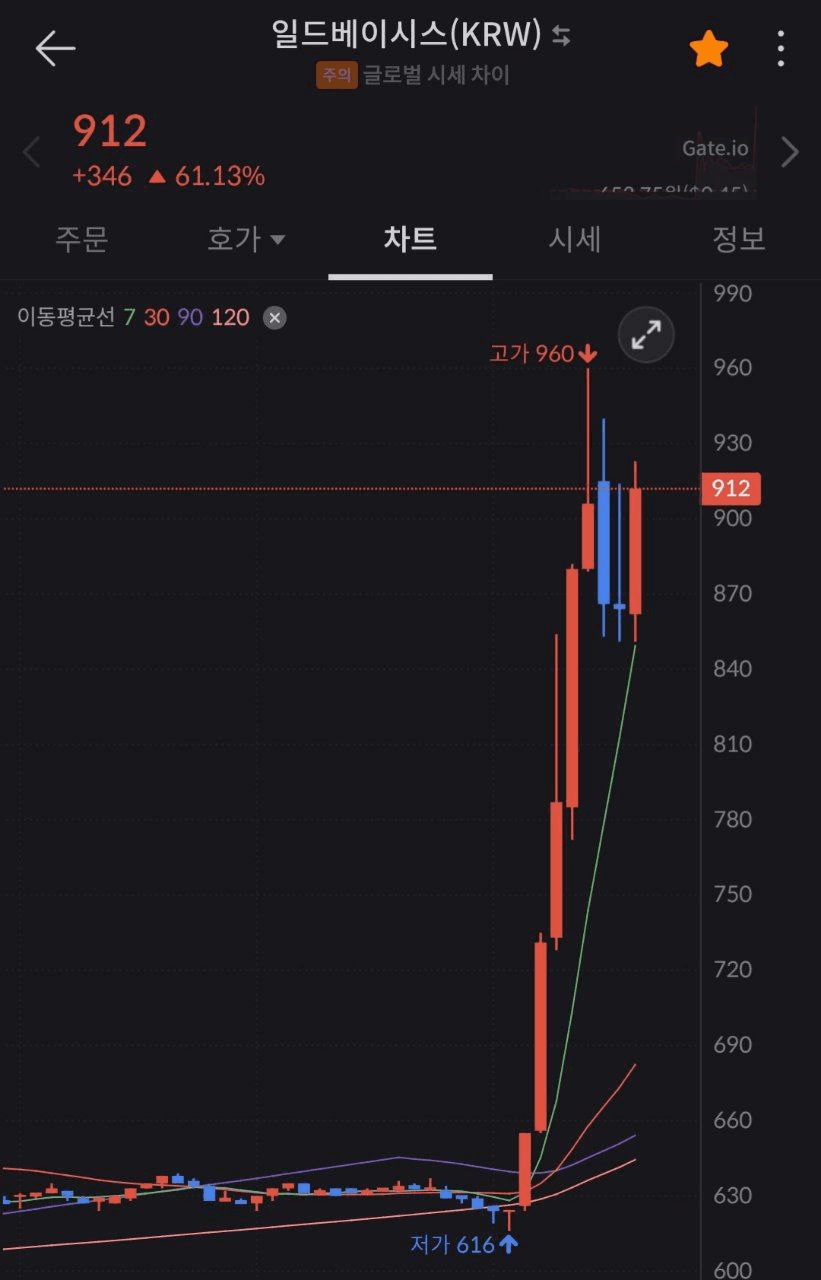Dismiss the 이동평균선 indicator label
This screenshot has height=1280, width=821.
274,318
